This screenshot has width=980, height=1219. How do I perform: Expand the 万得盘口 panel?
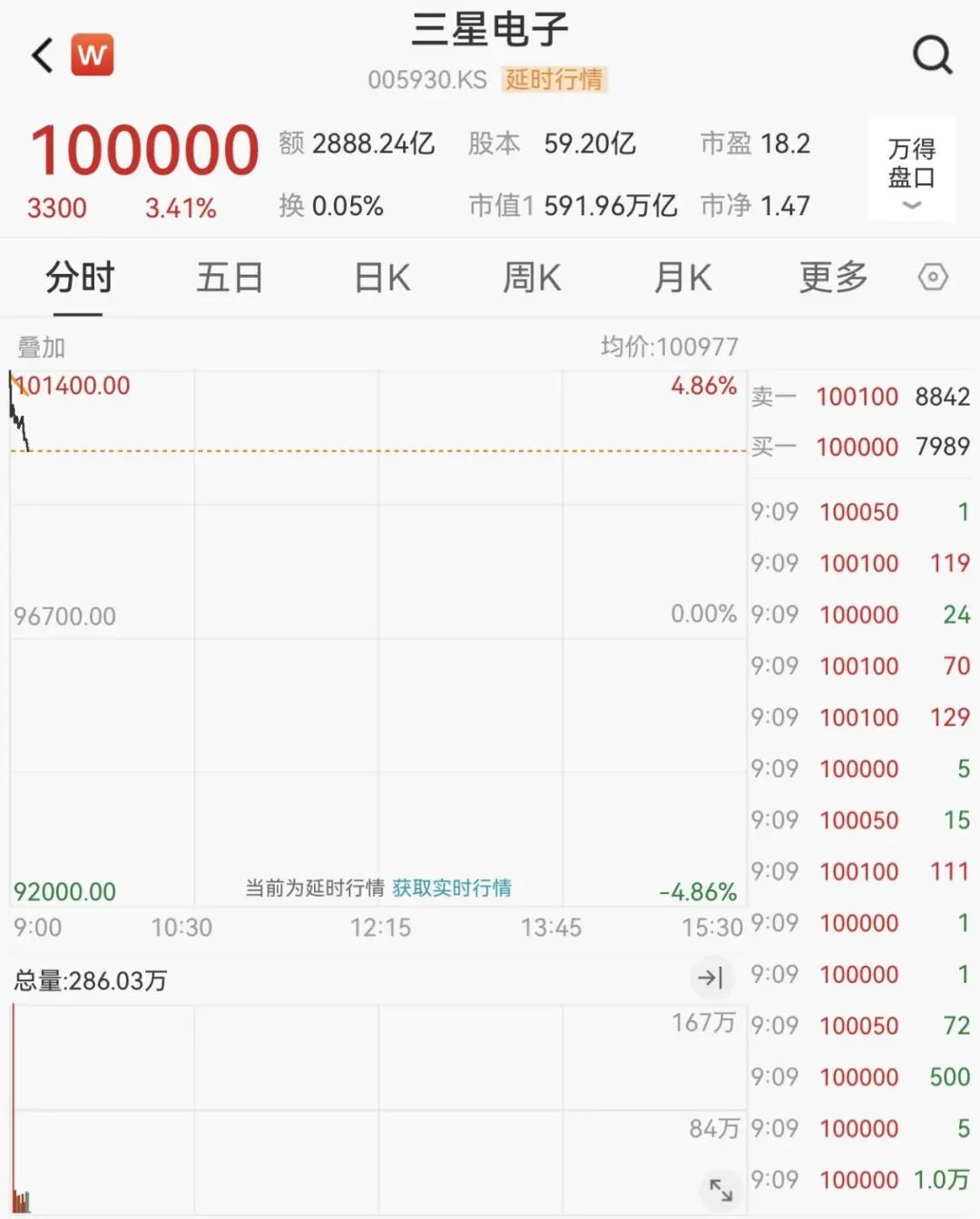pos(911,171)
